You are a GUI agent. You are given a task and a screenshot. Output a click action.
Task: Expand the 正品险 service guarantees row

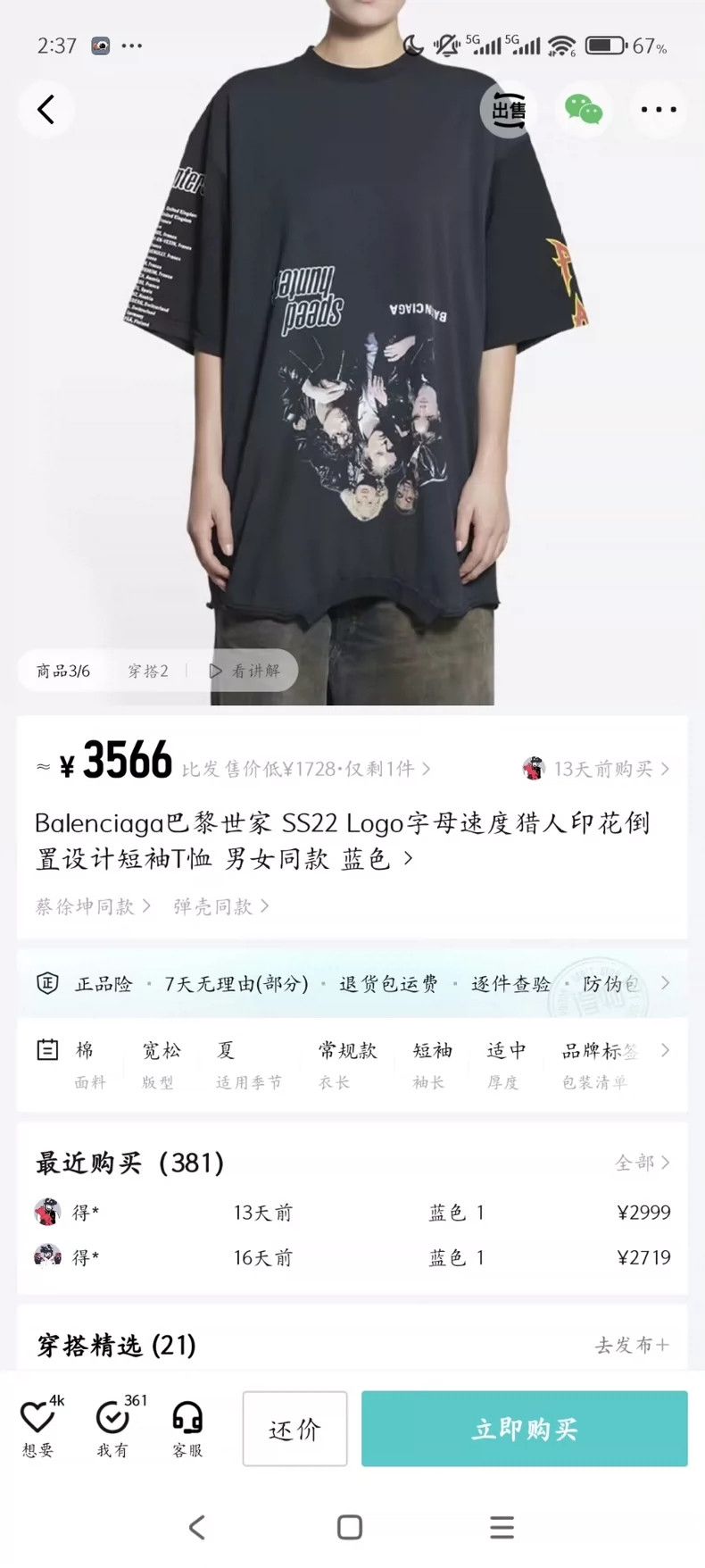[352, 983]
